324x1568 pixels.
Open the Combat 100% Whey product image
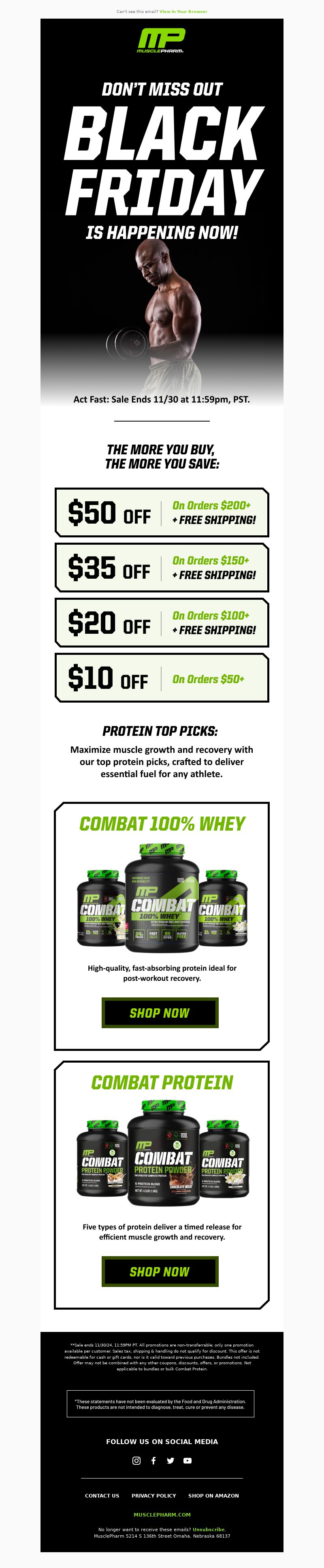coord(162,898)
